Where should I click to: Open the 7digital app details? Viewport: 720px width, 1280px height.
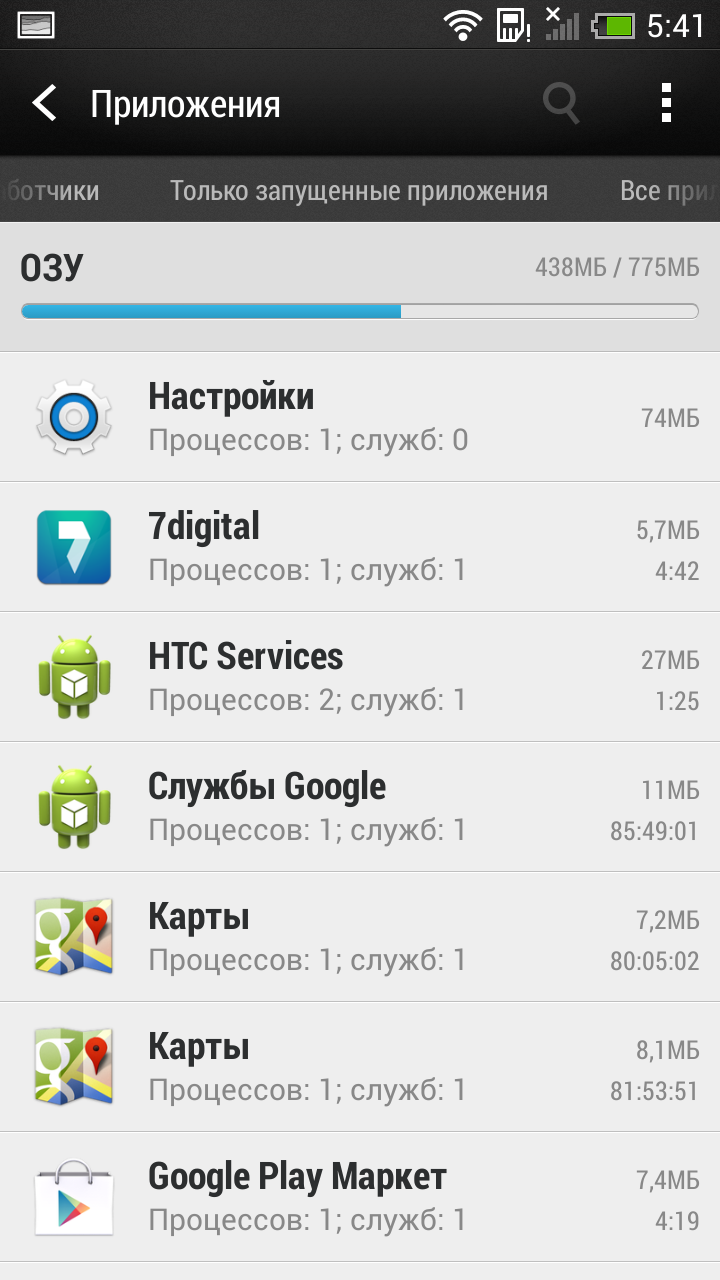click(x=360, y=546)
